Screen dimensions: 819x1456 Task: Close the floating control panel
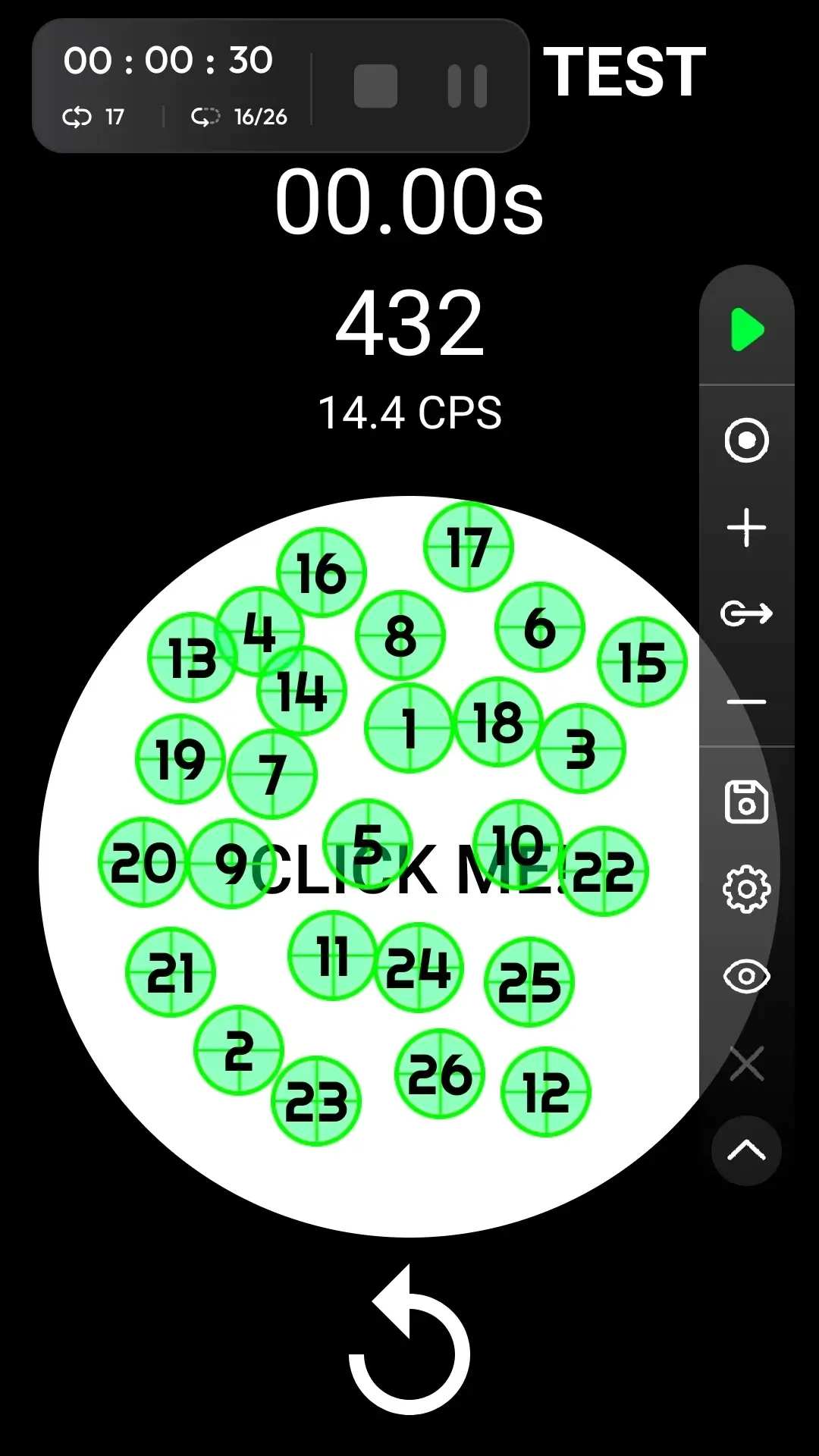click(747, 1063)
